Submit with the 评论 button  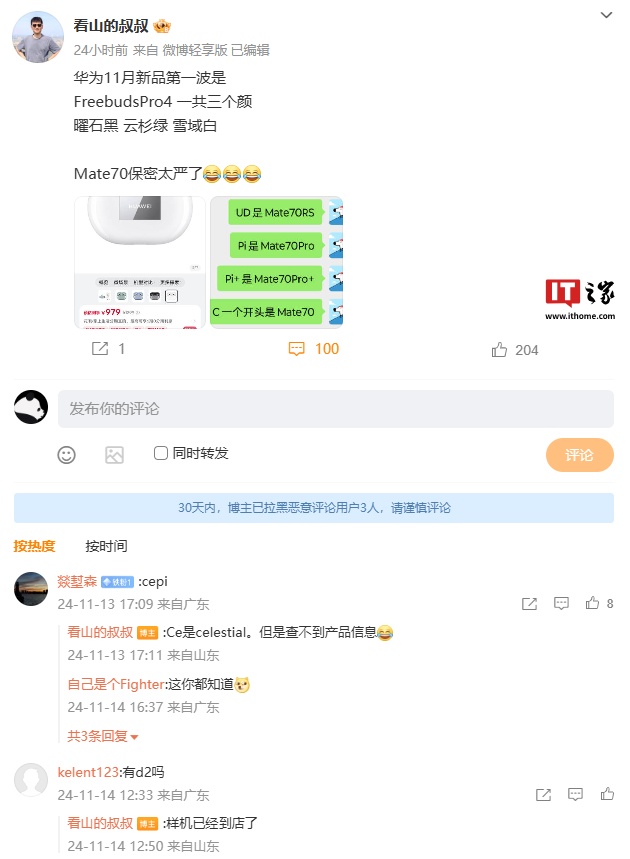click(579, 454)
